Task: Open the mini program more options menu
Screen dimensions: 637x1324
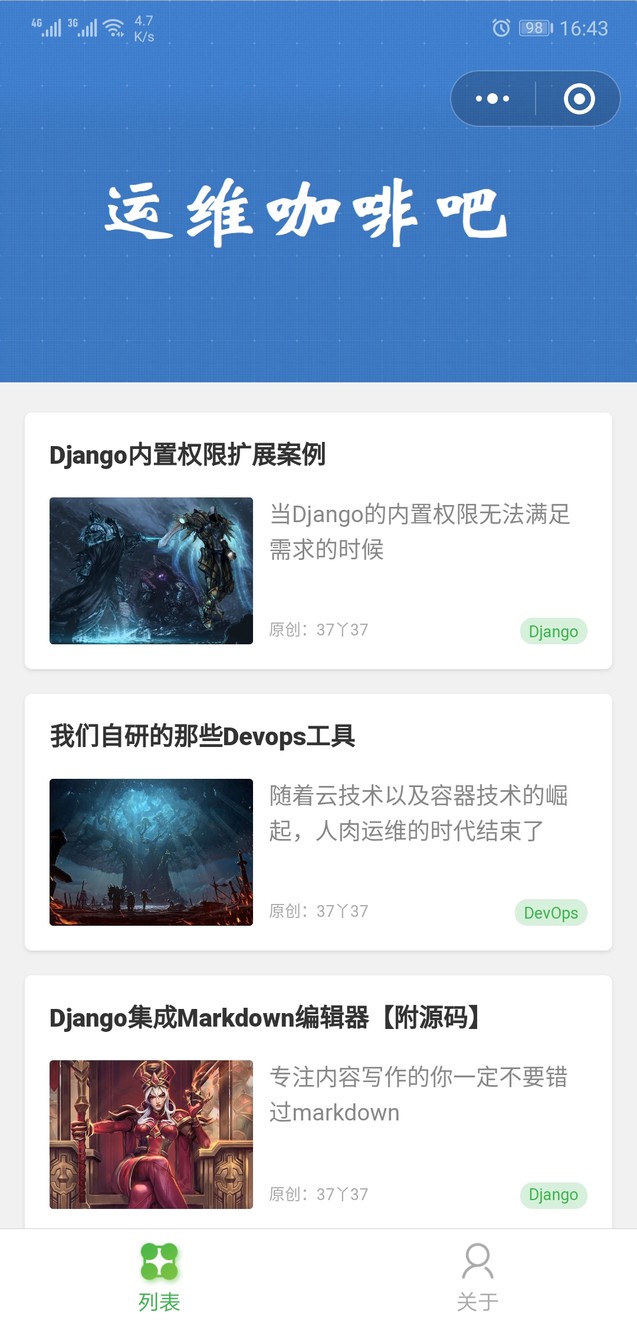Action: point(493,99)
